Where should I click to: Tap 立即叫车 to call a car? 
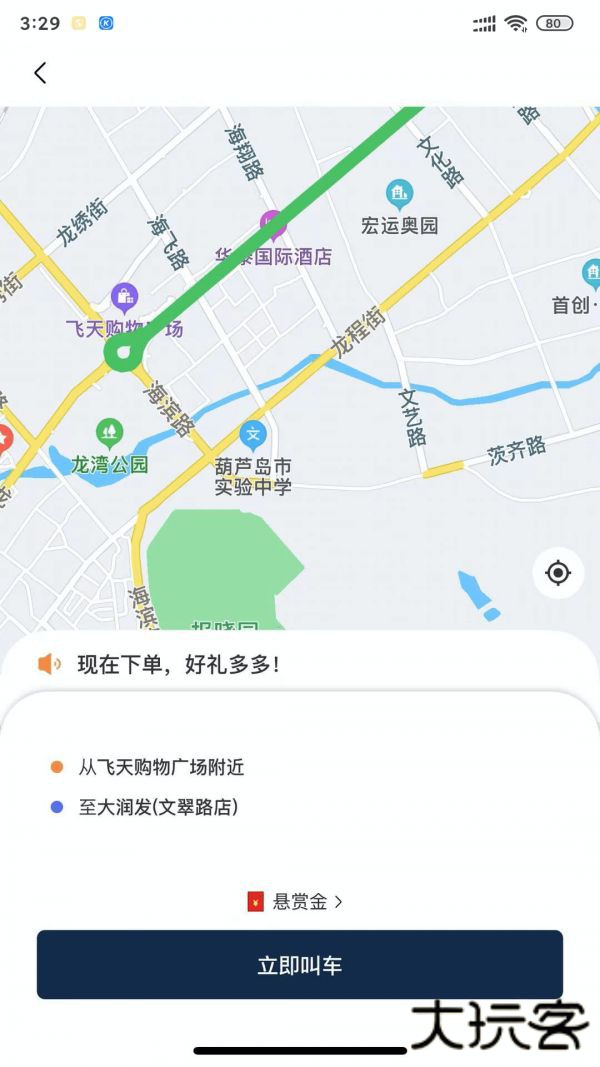coord(300,965)
